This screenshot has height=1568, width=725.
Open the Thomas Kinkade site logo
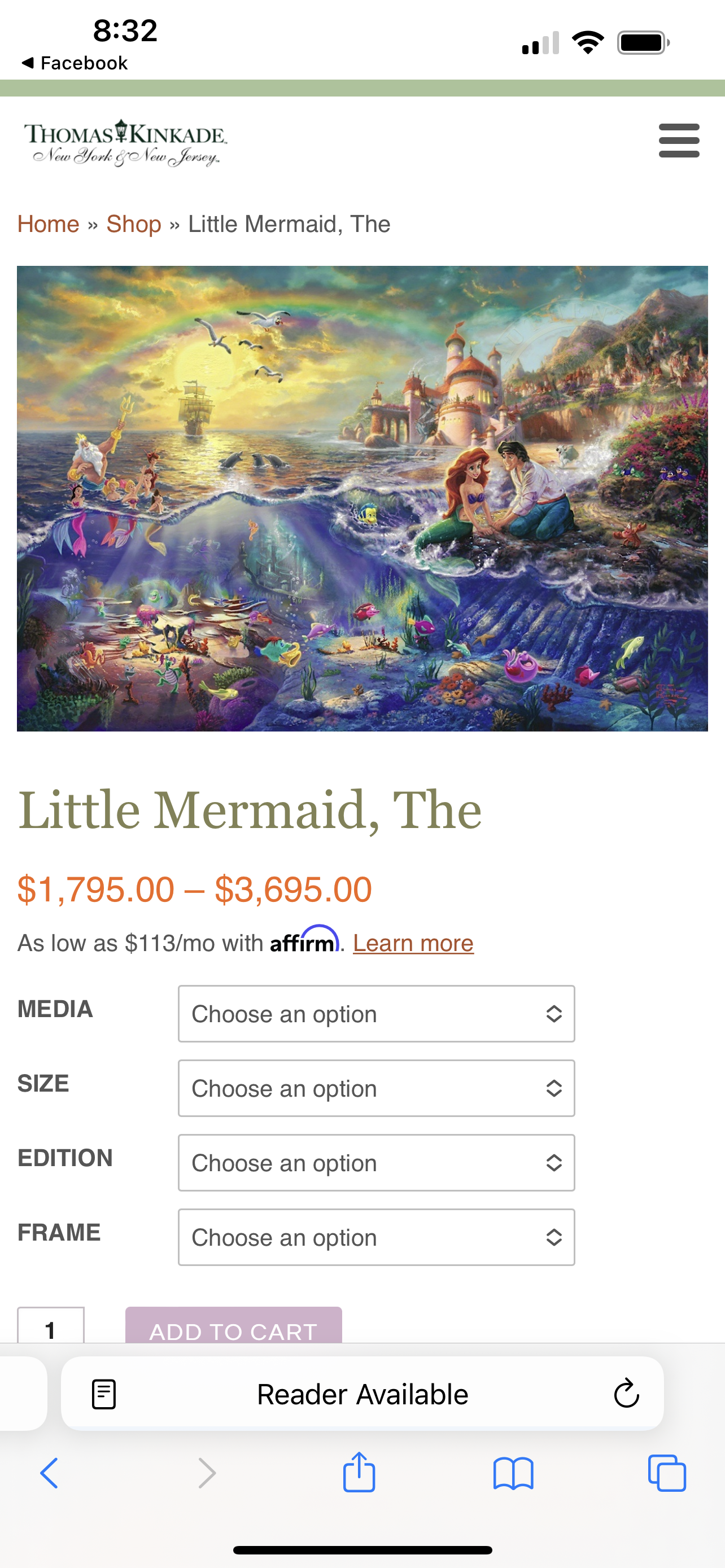pyautogui.click(x=125, y=143)
